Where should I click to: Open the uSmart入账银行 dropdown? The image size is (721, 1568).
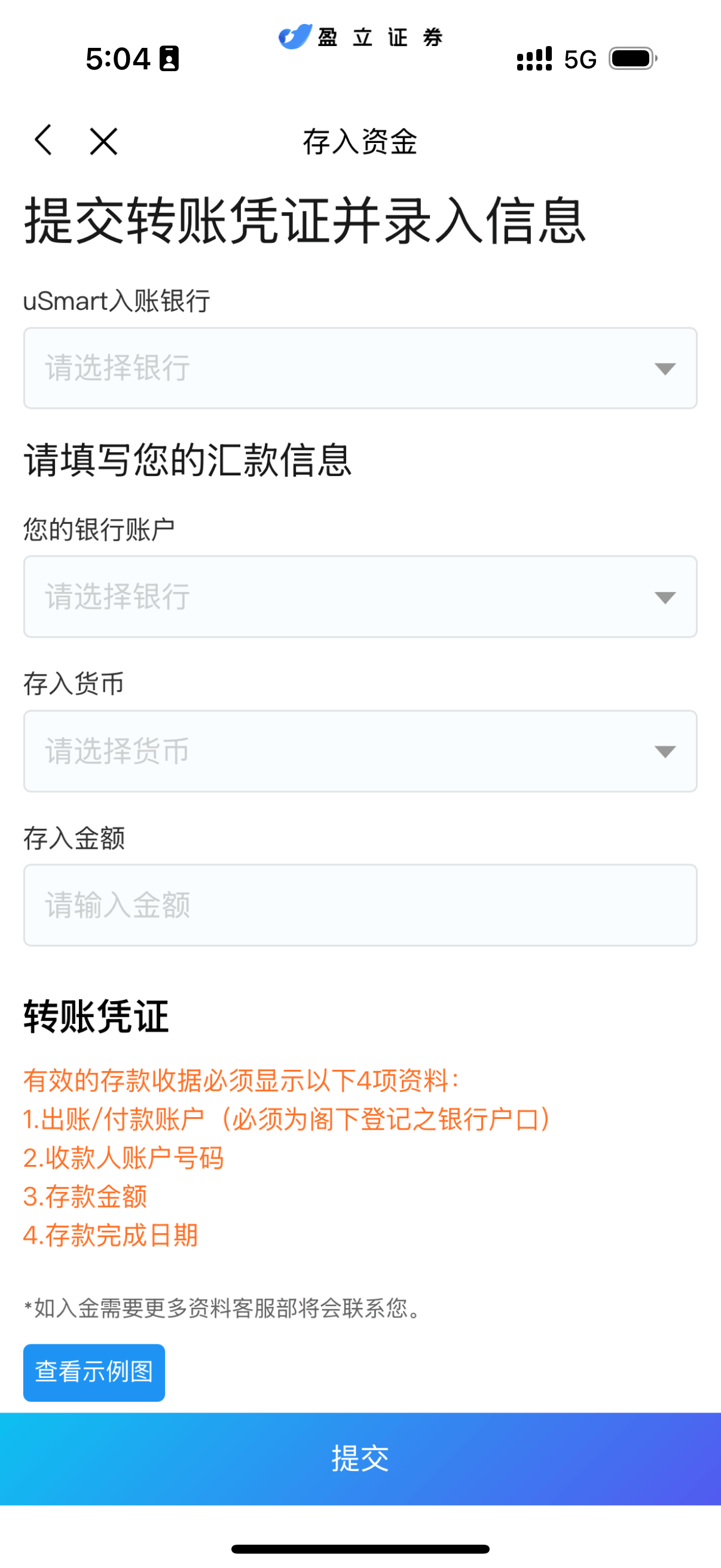tap(360, 368)
